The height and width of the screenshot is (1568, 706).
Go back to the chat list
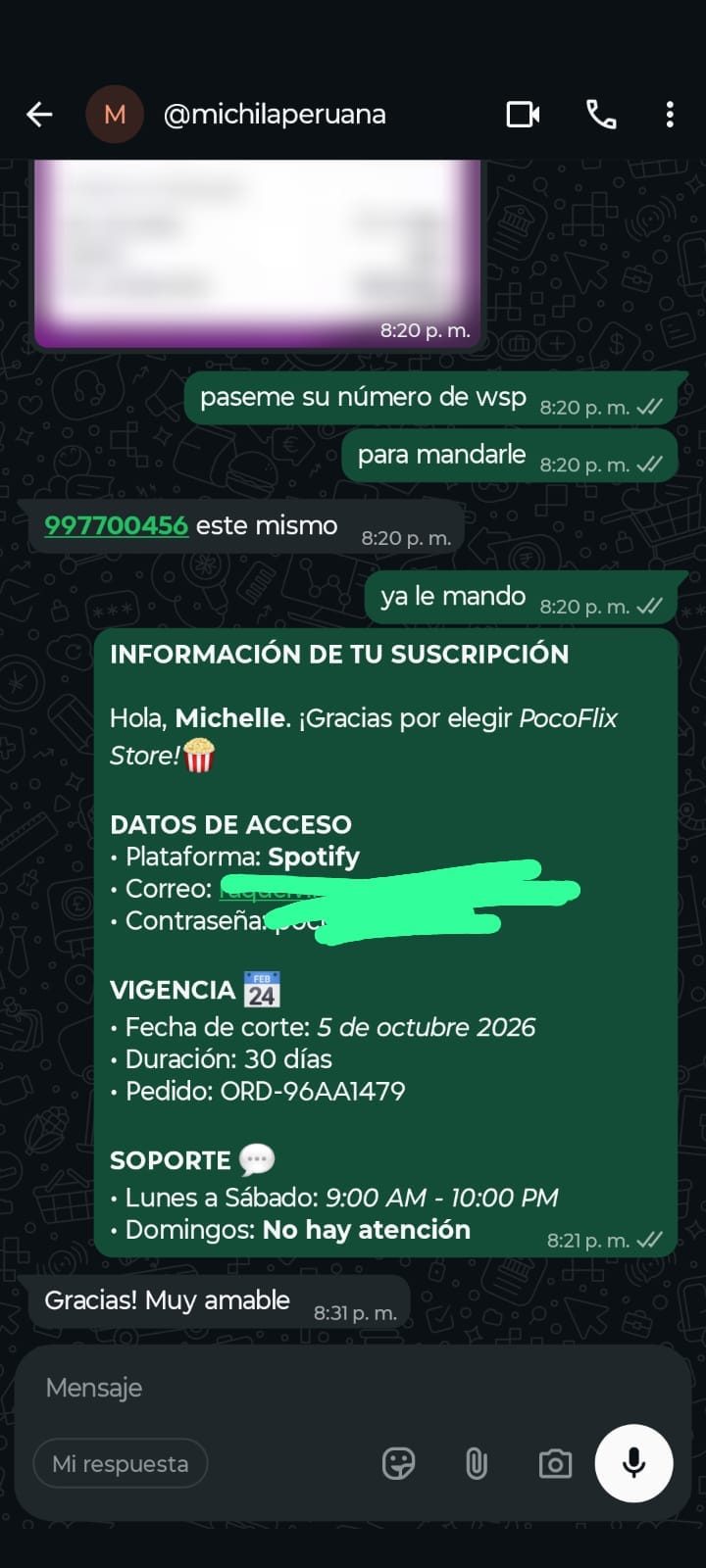coord(39,115)
